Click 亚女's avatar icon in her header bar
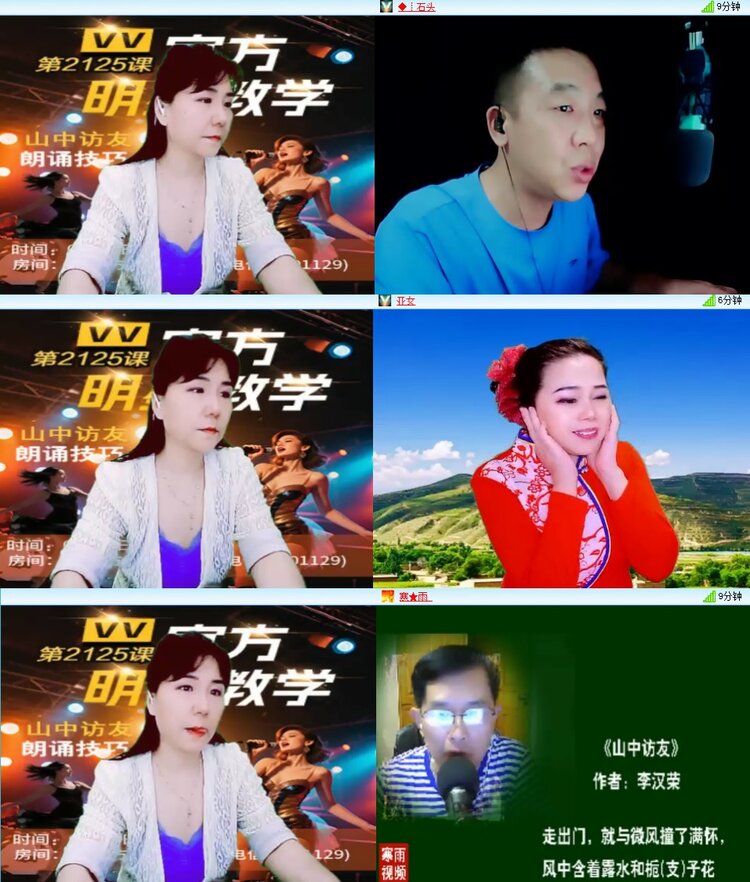Viewport: 750px width, 882px height. 385,302
